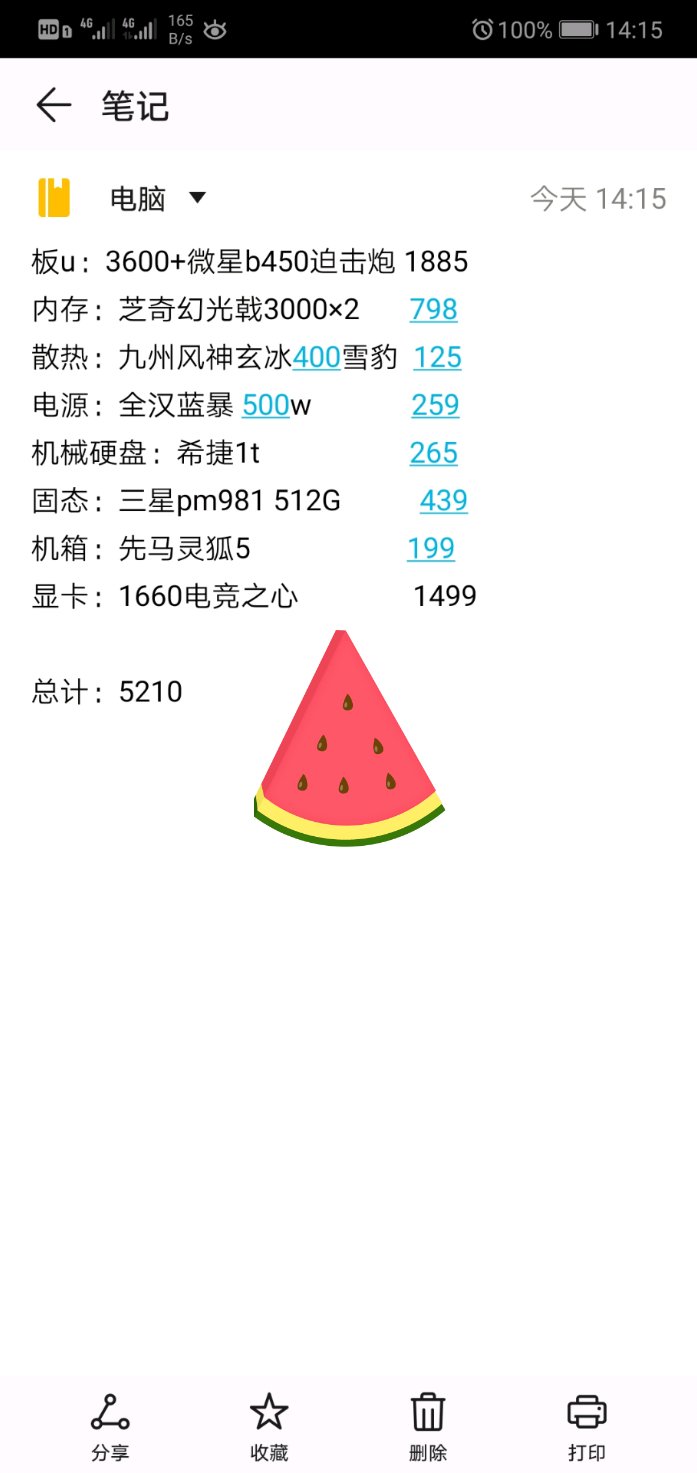Print the note with 打印
Image resolution: width=697 pixels, height=1473 pixels.
click(x=587, y=1425)
